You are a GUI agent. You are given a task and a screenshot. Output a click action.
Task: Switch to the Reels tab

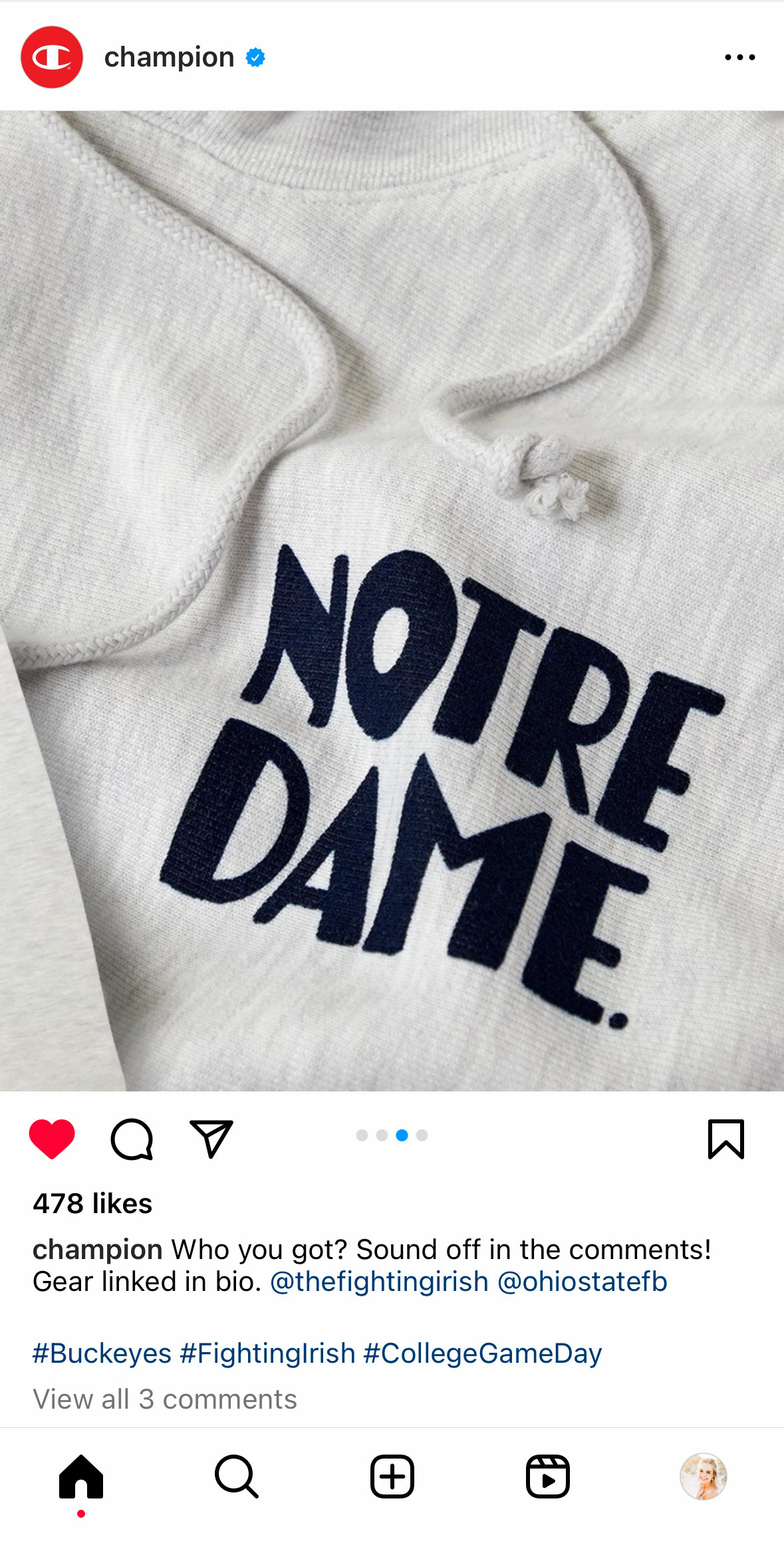tap(547, 1477)
